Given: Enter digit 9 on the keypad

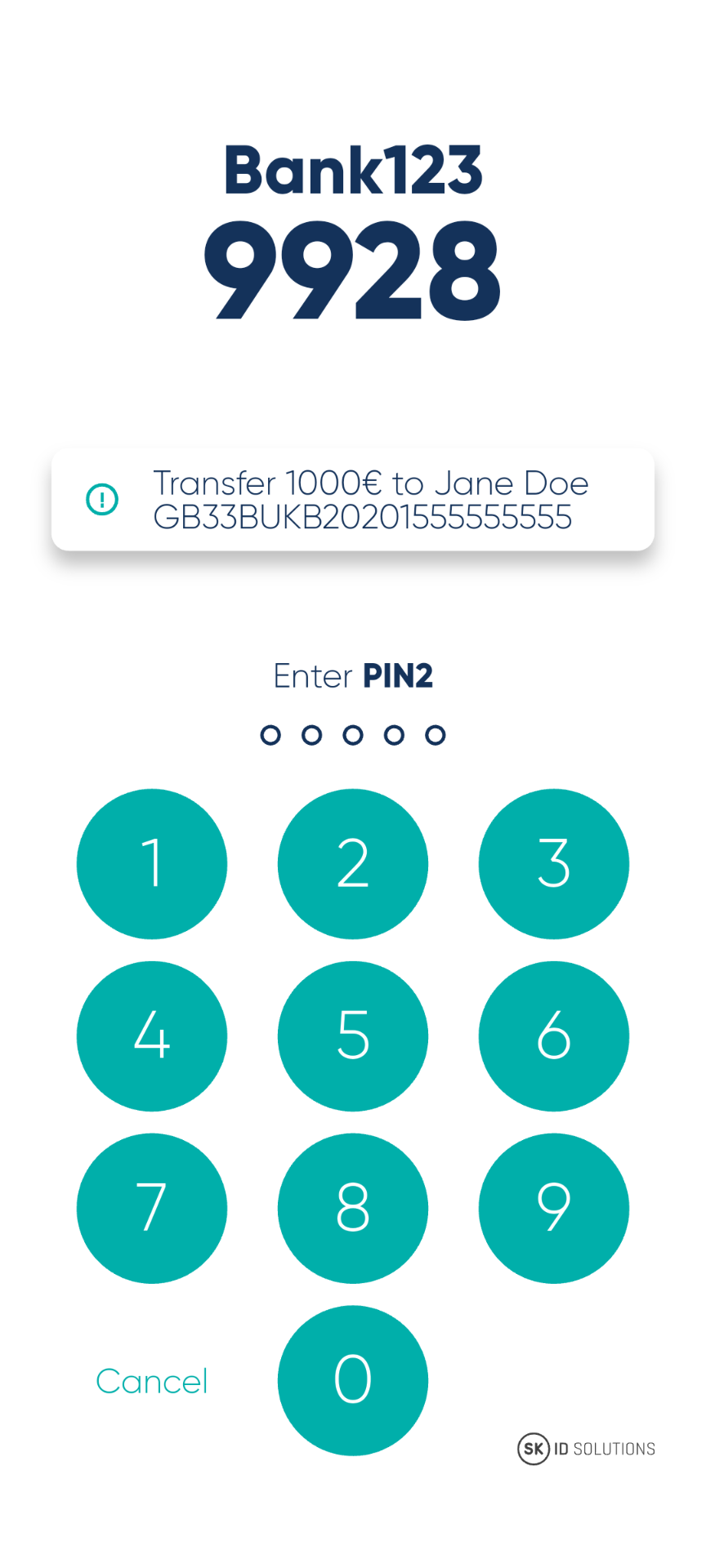Looking at the screenshot, I should (553, 1208).
